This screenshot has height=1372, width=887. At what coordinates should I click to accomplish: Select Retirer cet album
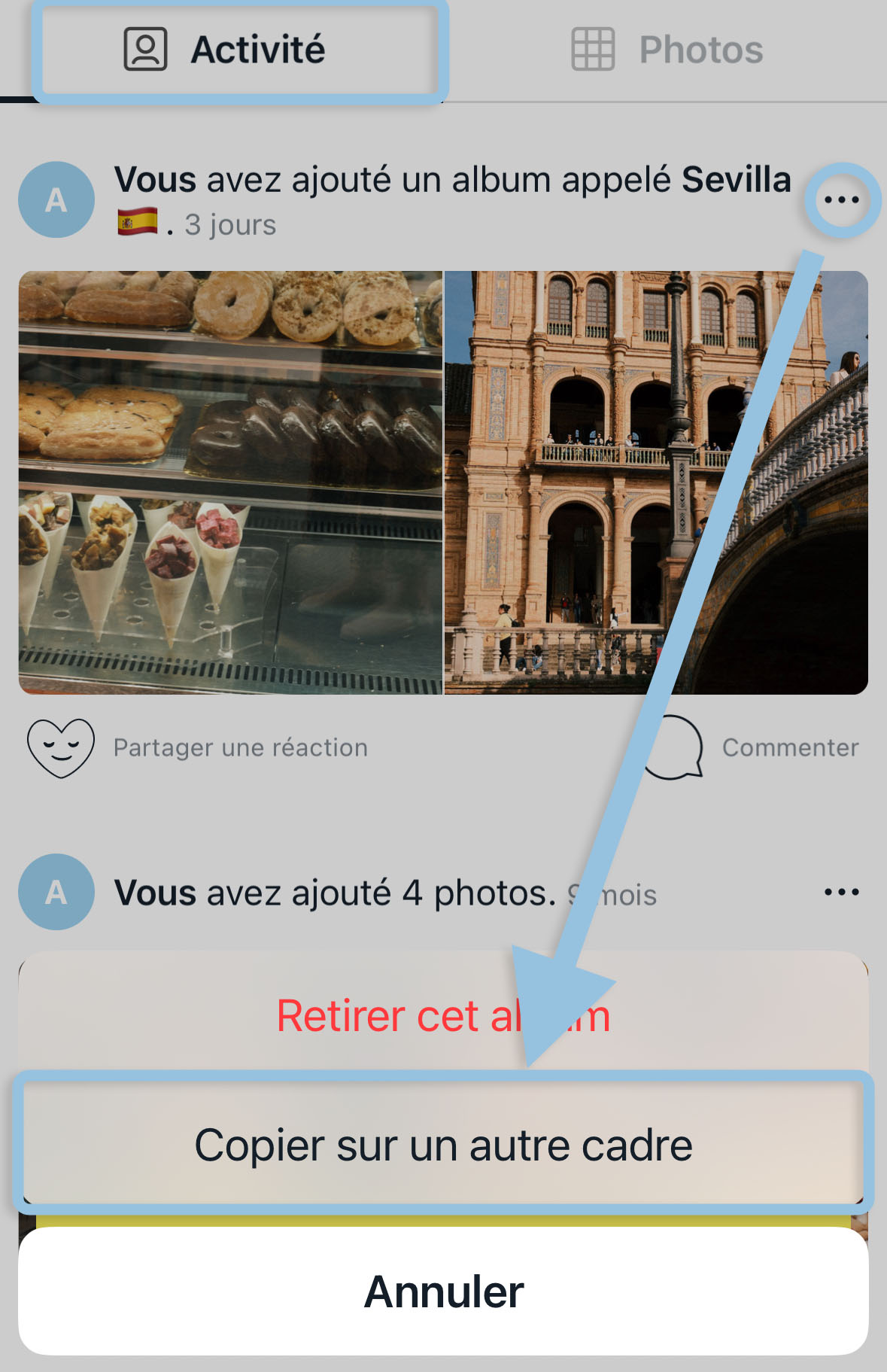[443, 1015]
